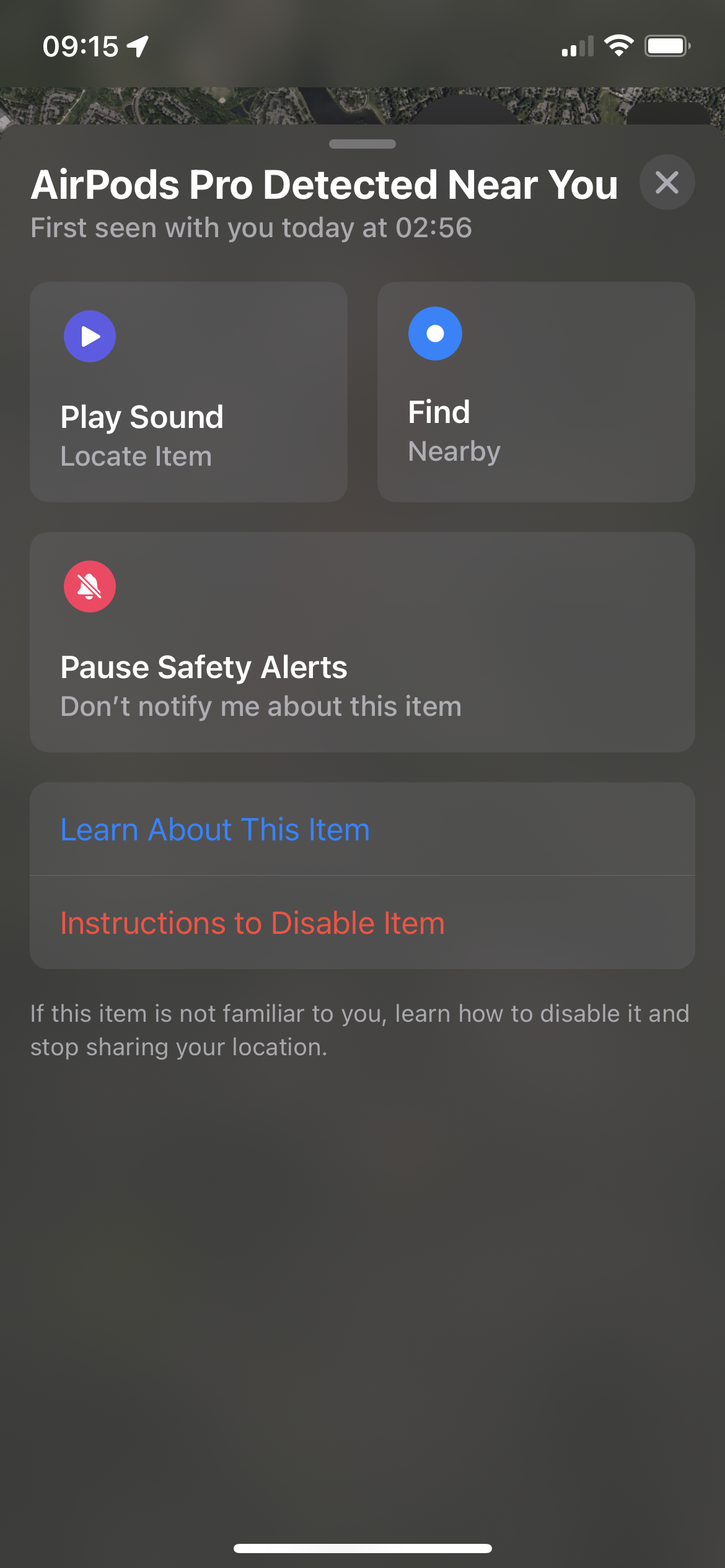Find the AirPods Pro nearby
This screenshot has width=725, height=1568.
[x=535, y=392]
